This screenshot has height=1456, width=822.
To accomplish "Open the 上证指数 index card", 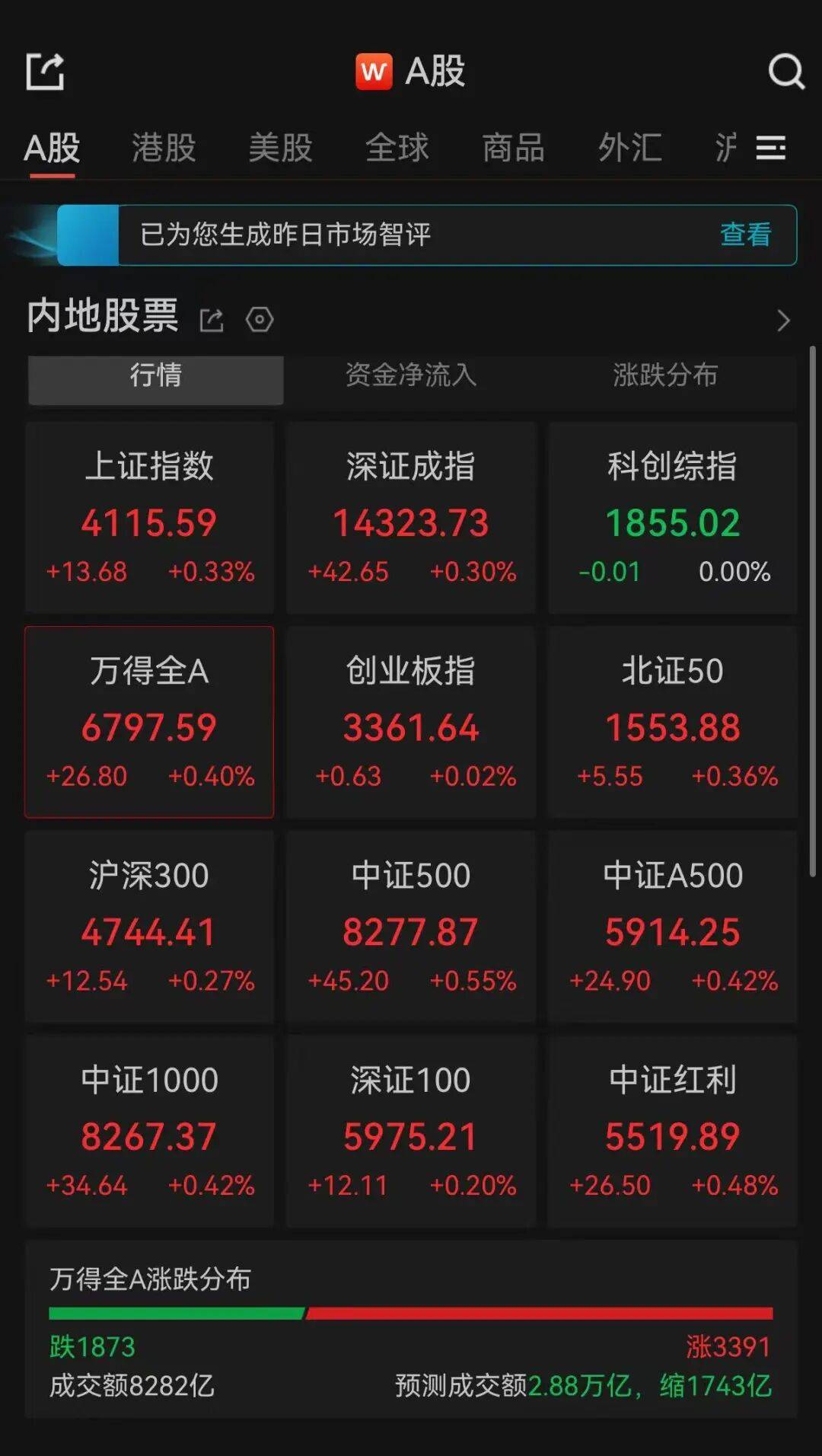I will [149, 518].
